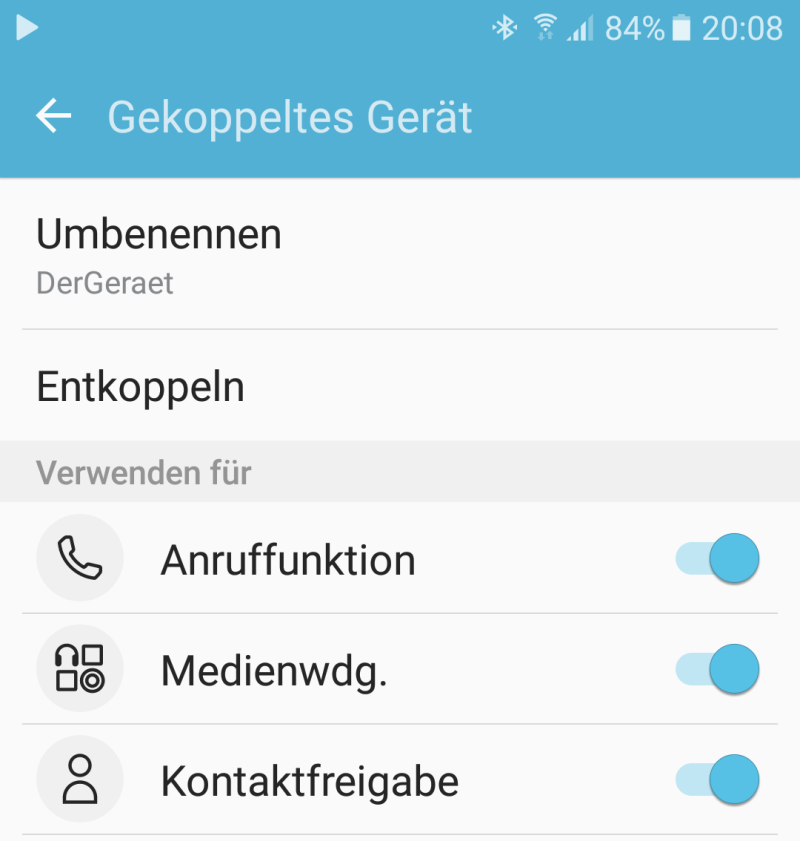
Task: Tap Umbenennen to rename the device
Action: [159, 233]
